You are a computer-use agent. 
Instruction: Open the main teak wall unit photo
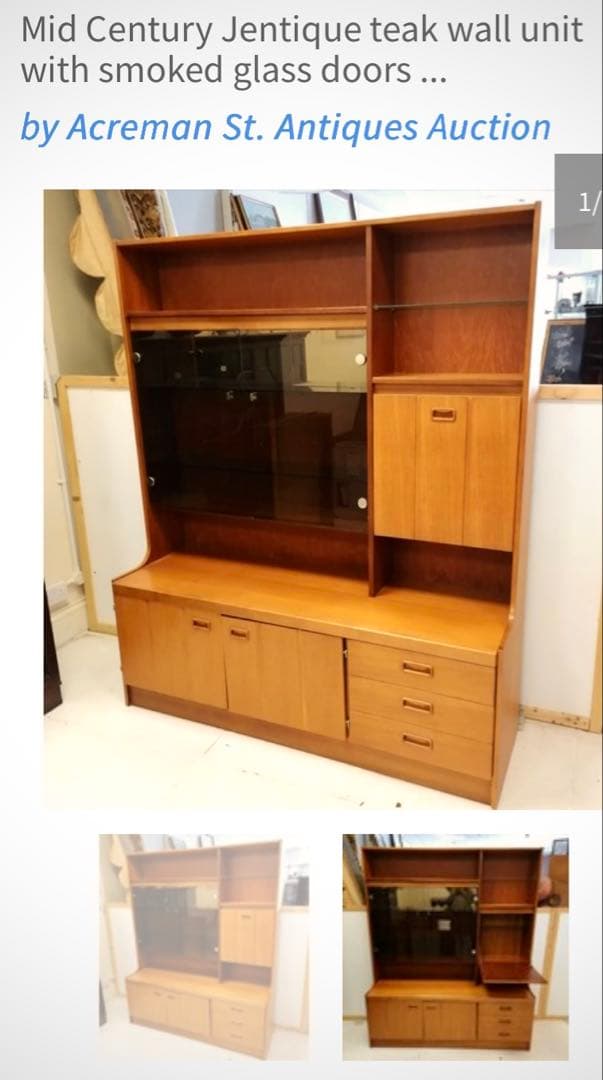click(x=320, y=498)
